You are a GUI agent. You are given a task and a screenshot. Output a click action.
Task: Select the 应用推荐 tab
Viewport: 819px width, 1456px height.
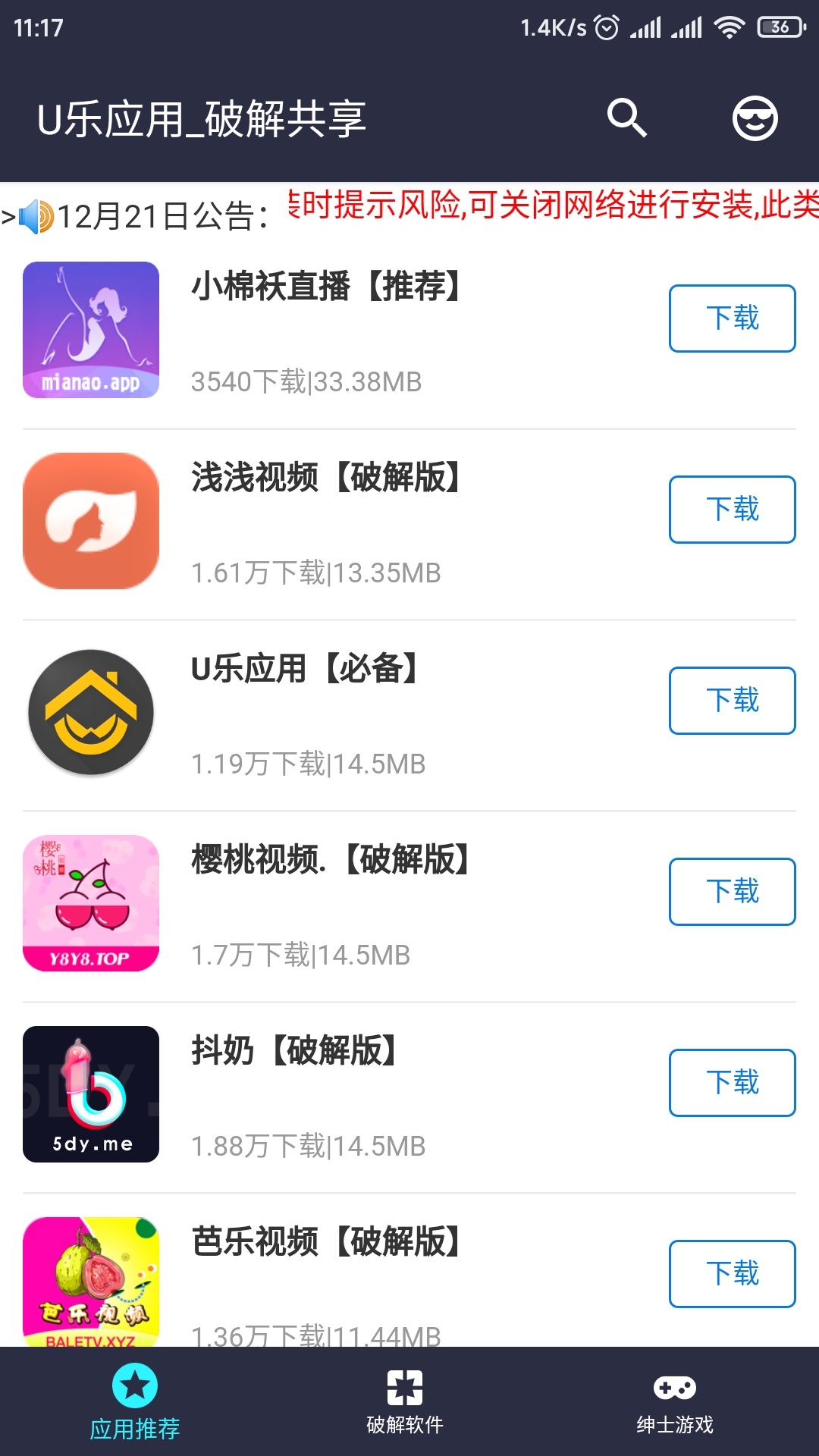(x=135, y=1401)
